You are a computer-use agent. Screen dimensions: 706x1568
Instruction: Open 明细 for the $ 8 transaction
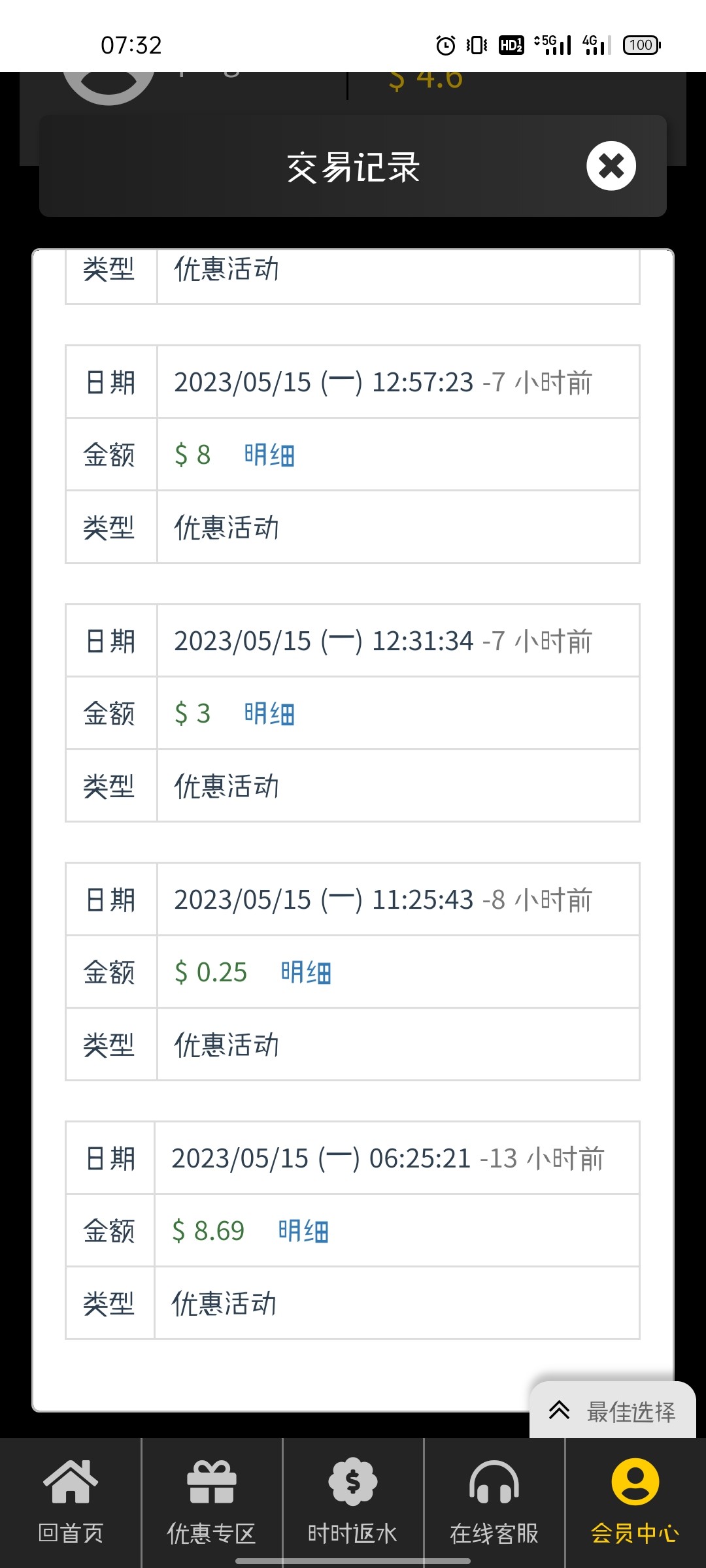(269, 455)
